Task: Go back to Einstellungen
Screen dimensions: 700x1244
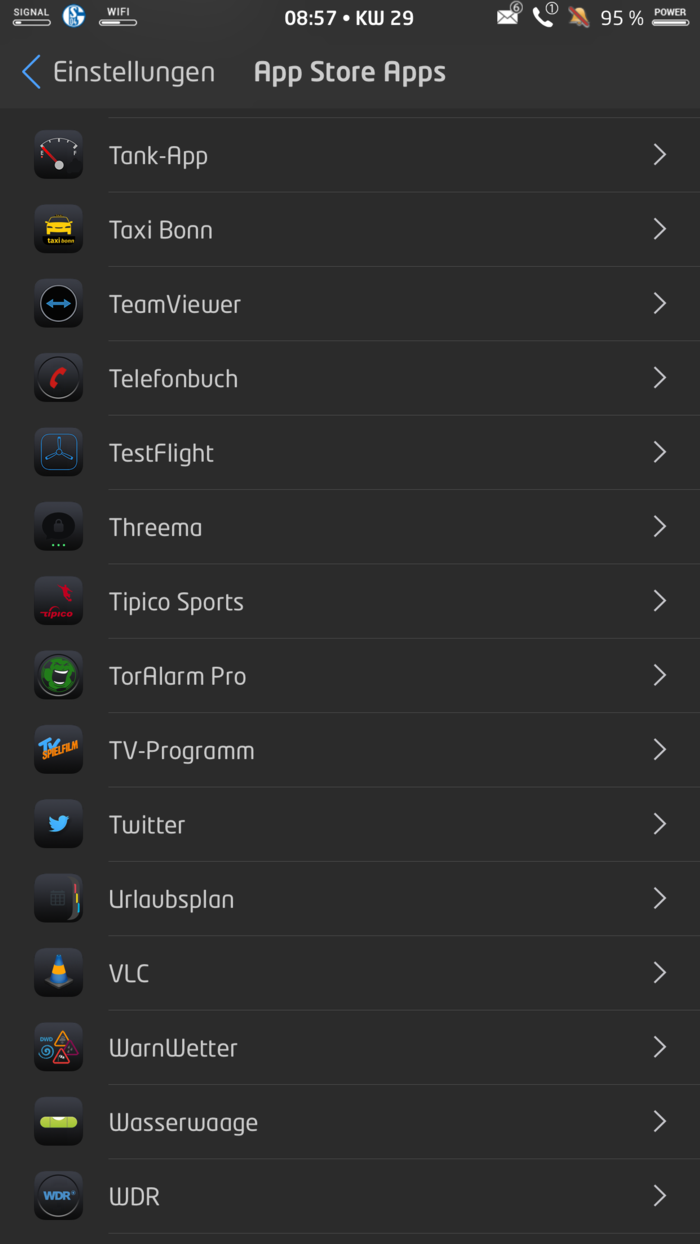Action: coord(118,72)
